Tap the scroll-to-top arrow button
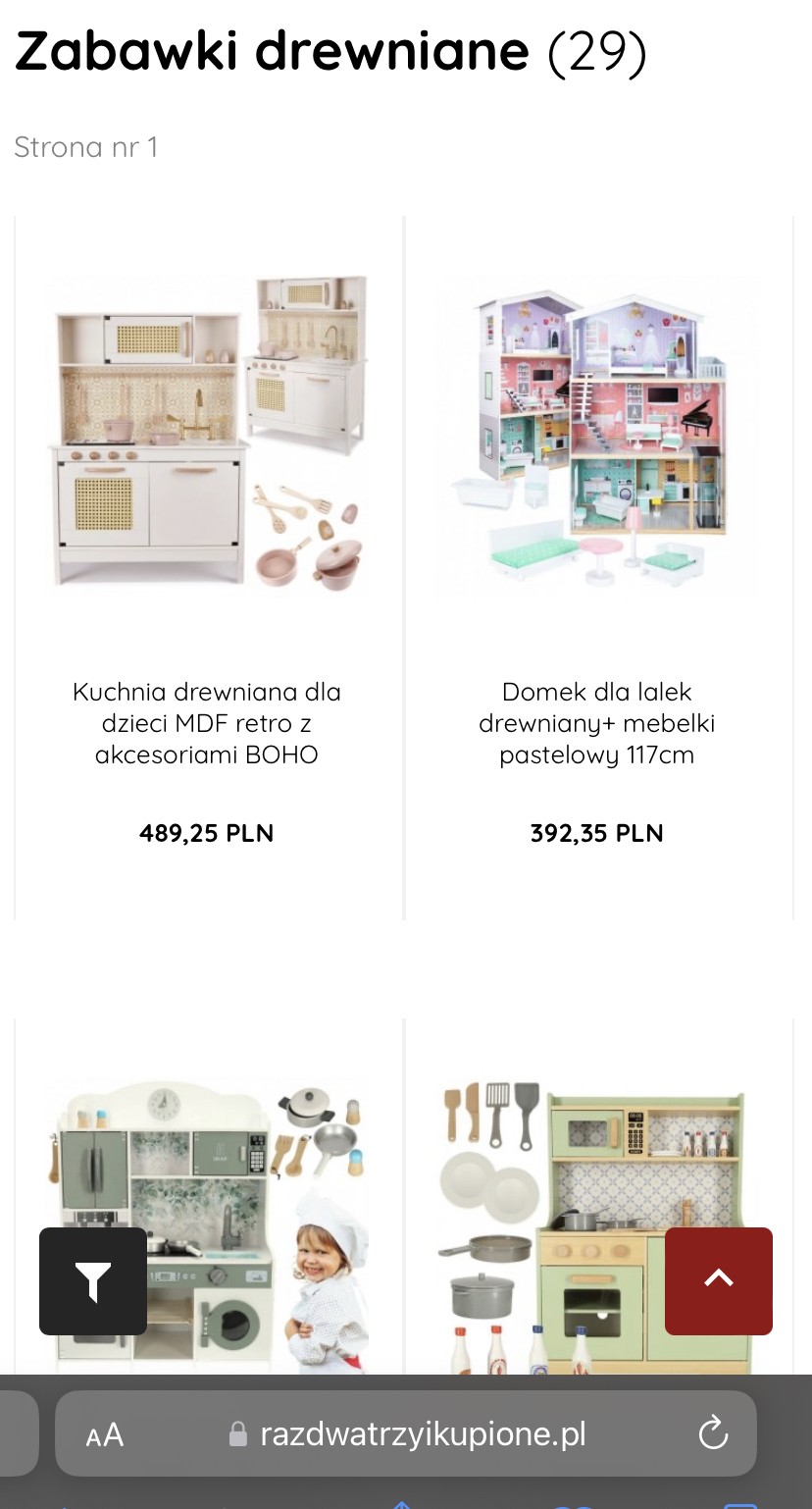The height and width of the screenshot is (1509, 812). click(718, 1280)
